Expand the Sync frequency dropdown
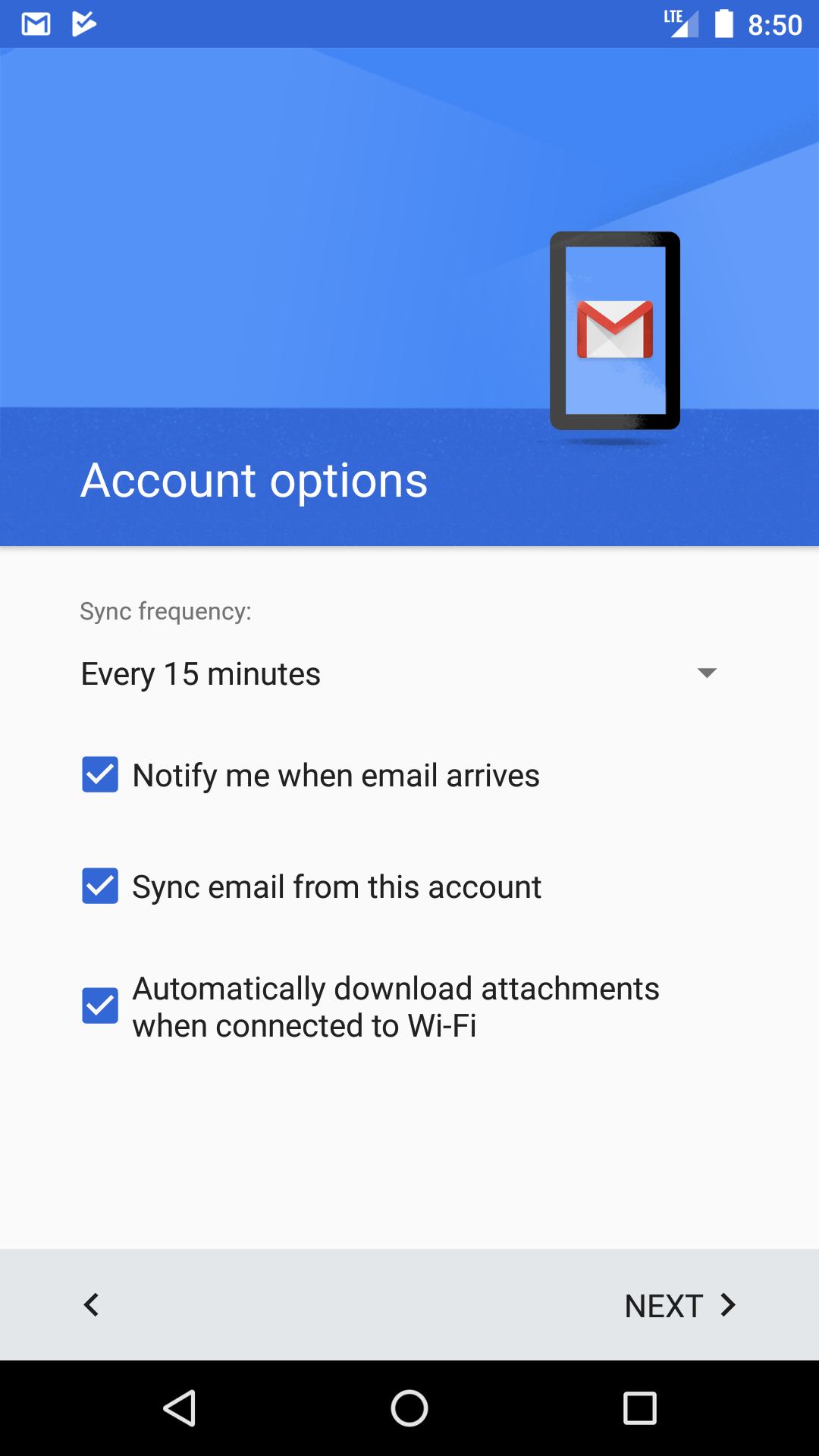Image resolution: width=819 pixels, height=1456 pixels. coord(399,673)
